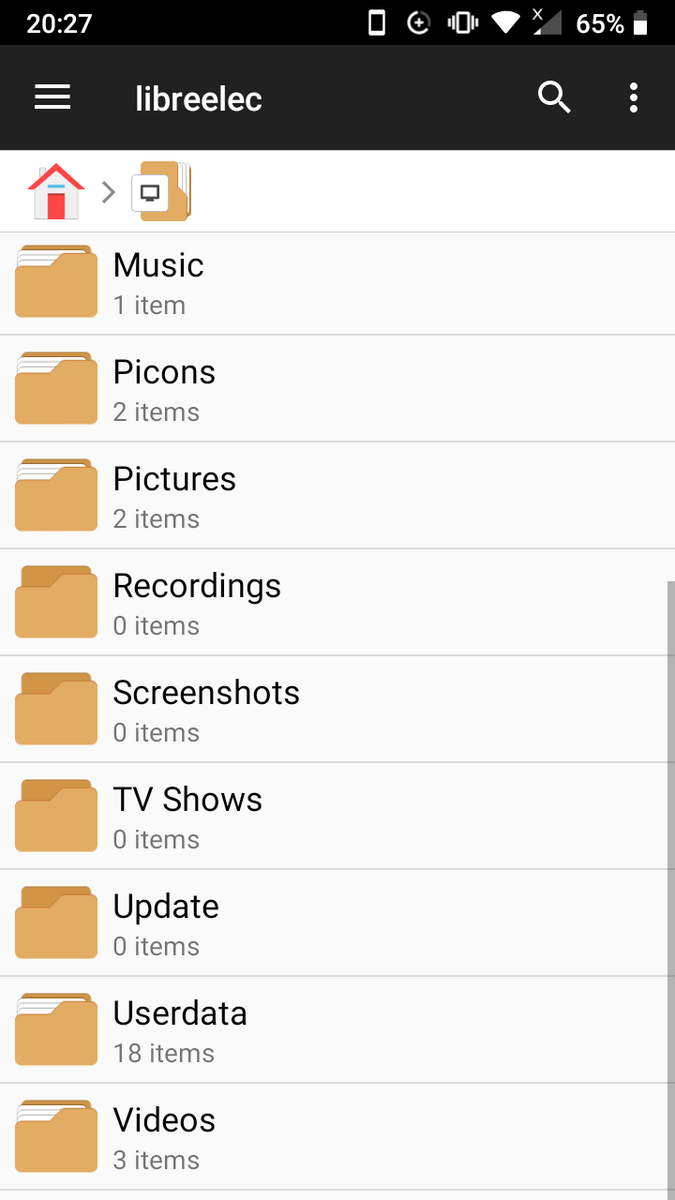
Task: Open the navigation drawer menu
Action: tap(52, 98)
